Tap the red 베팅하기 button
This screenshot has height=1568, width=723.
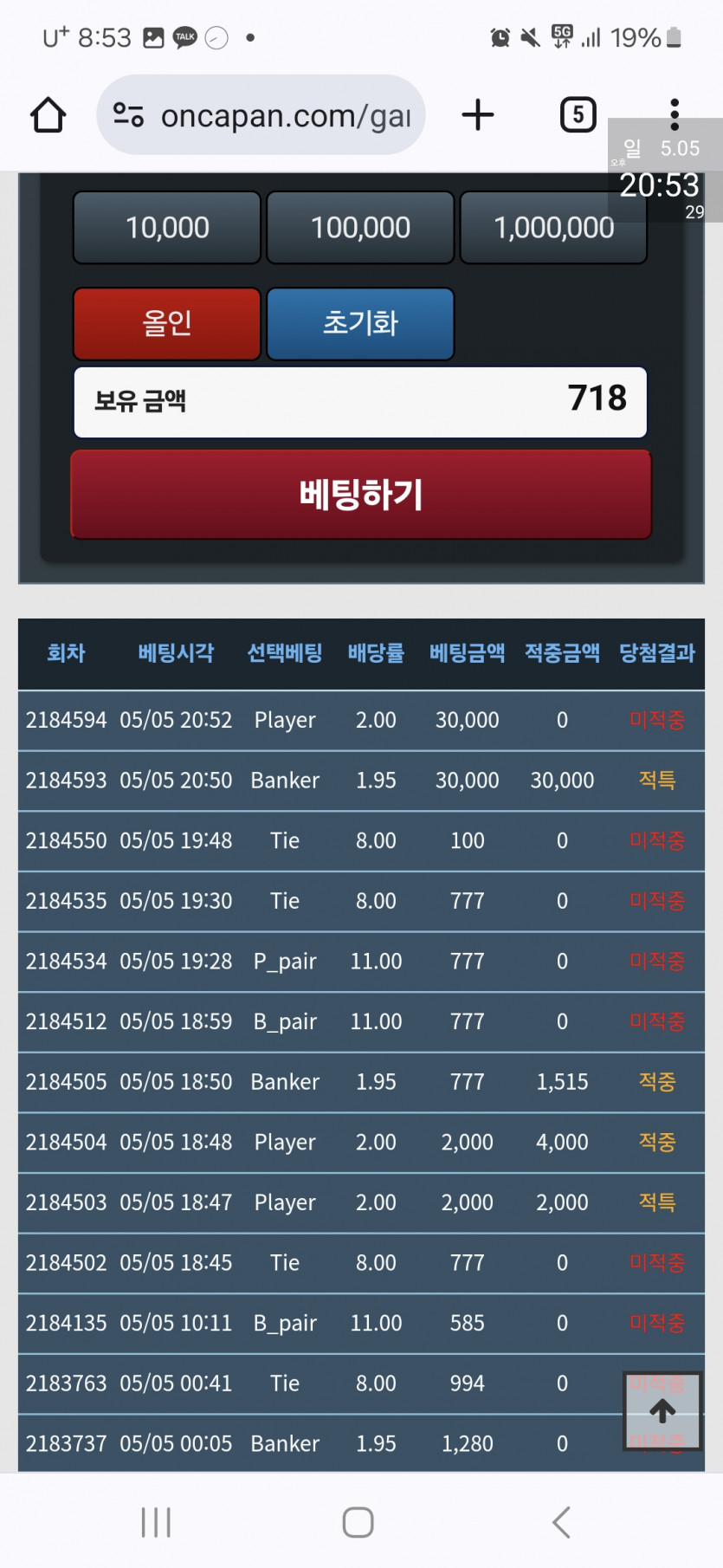pyautogui.click(x=361, y=495)
